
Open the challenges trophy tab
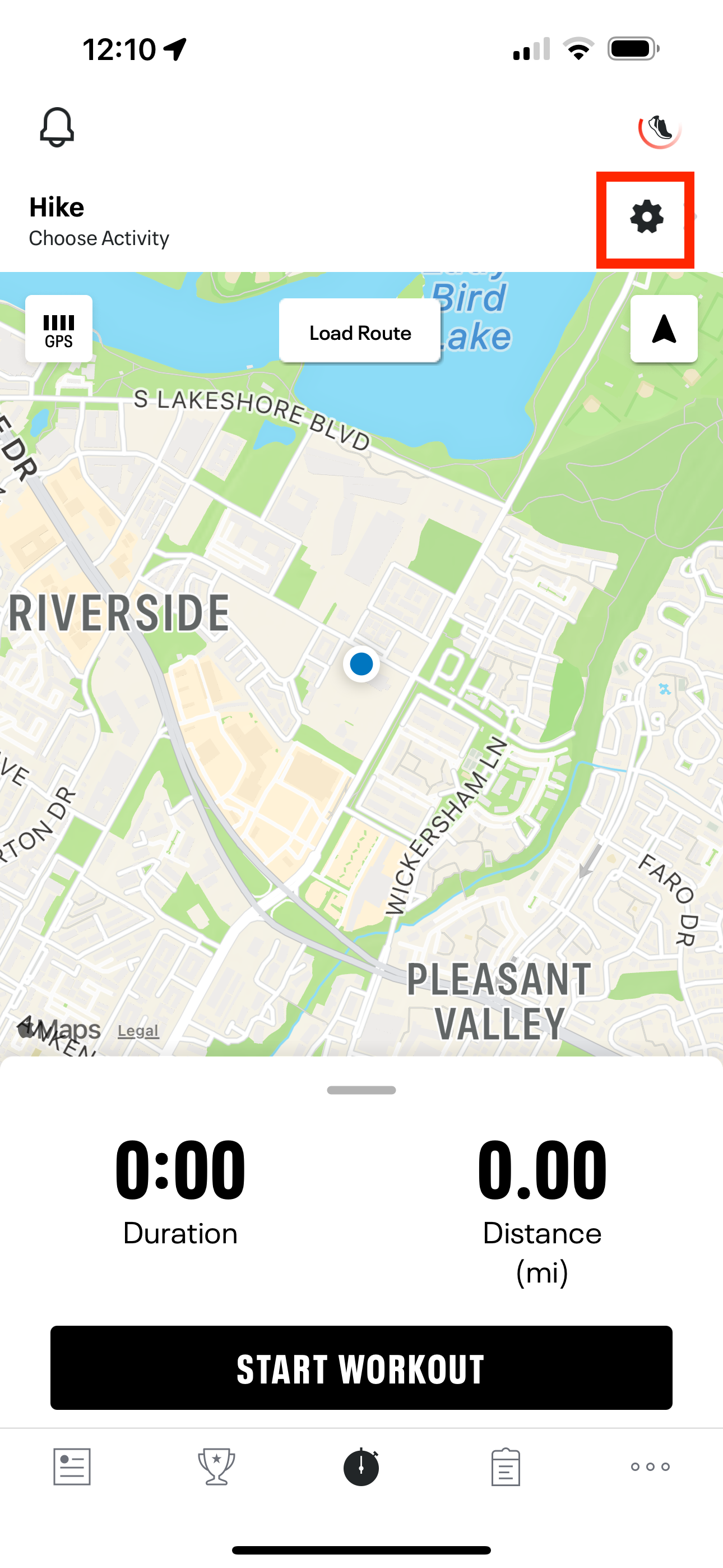point(217,1467)
